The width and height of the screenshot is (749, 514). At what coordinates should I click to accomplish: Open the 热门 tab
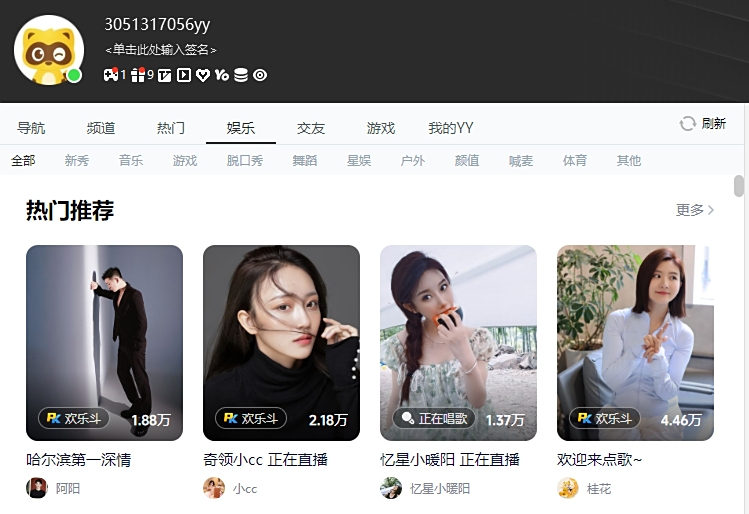[171, 128]
